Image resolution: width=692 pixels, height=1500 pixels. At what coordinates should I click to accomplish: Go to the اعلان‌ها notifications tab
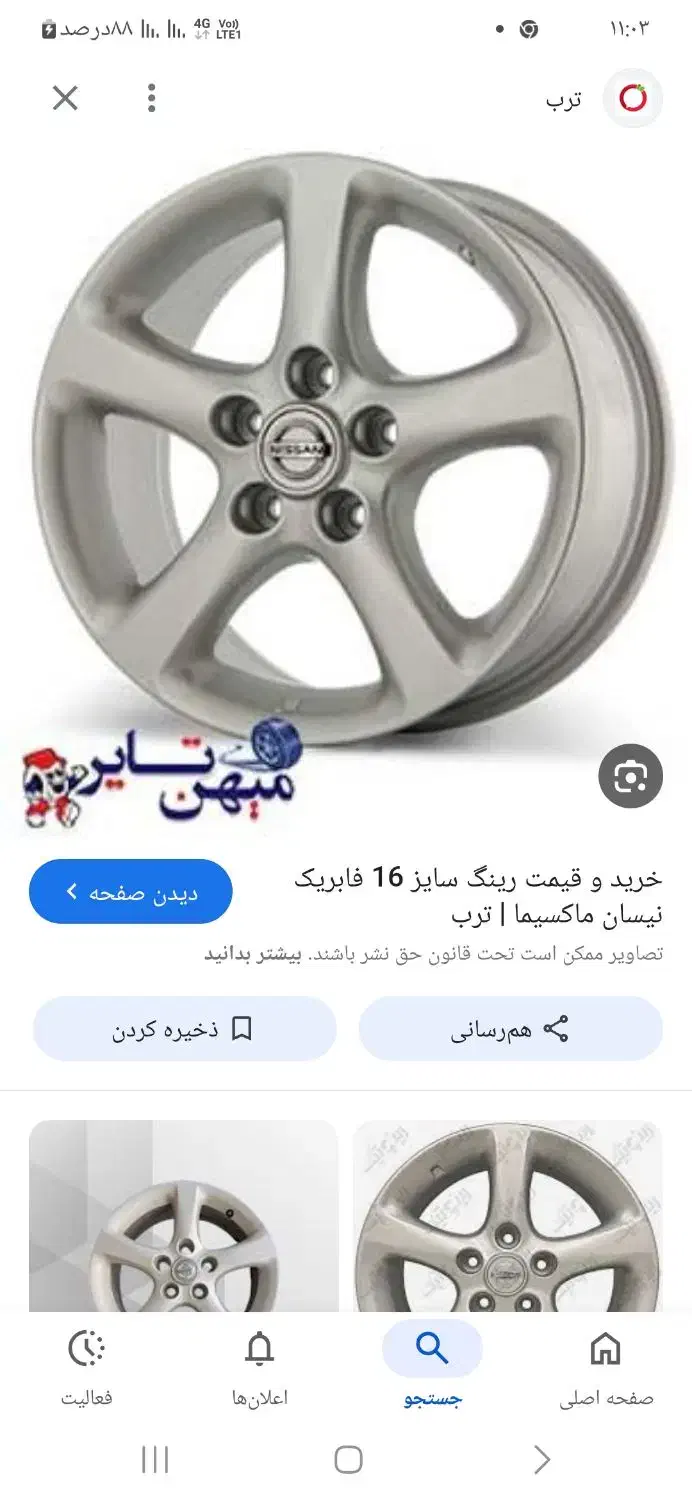259,1365
